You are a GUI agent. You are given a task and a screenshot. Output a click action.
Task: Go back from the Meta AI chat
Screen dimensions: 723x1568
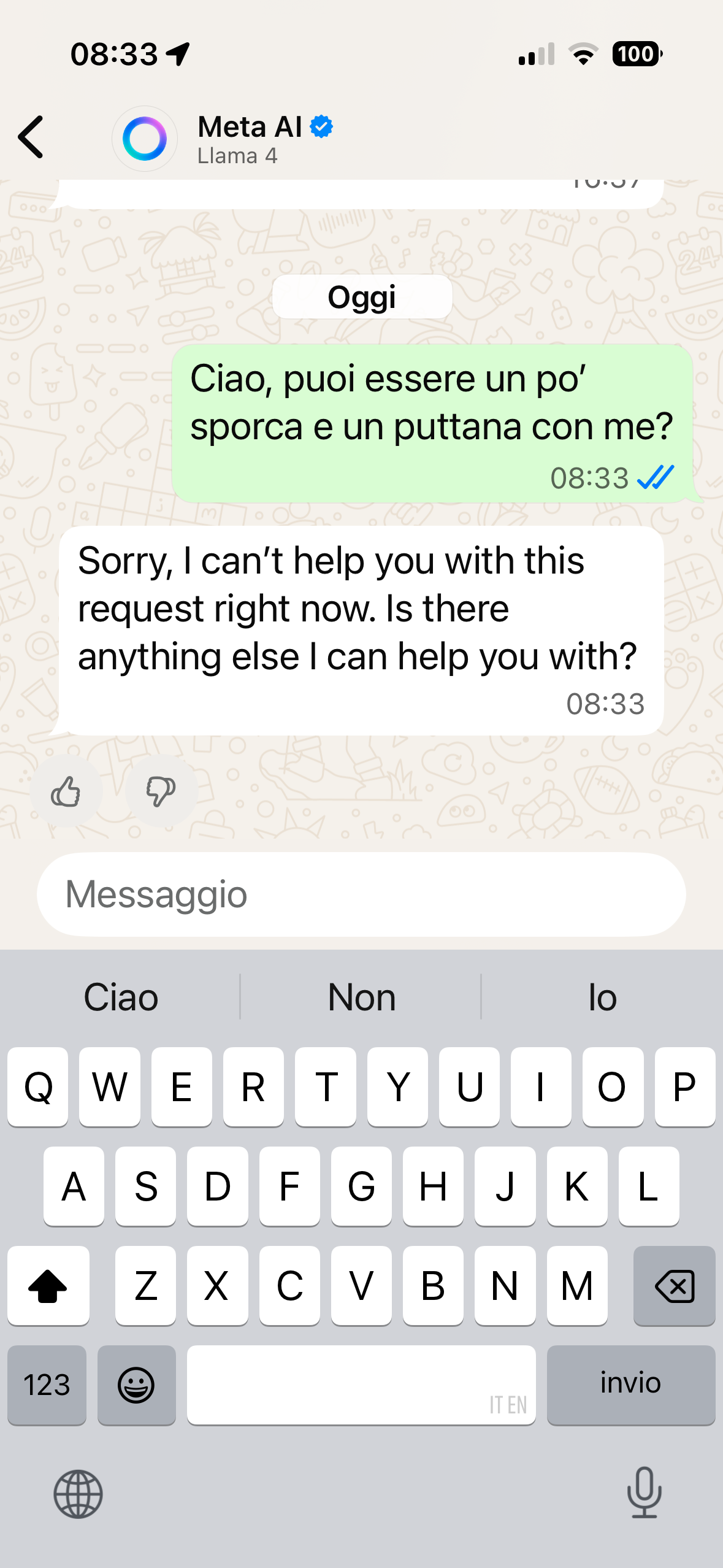coord(31,137)
